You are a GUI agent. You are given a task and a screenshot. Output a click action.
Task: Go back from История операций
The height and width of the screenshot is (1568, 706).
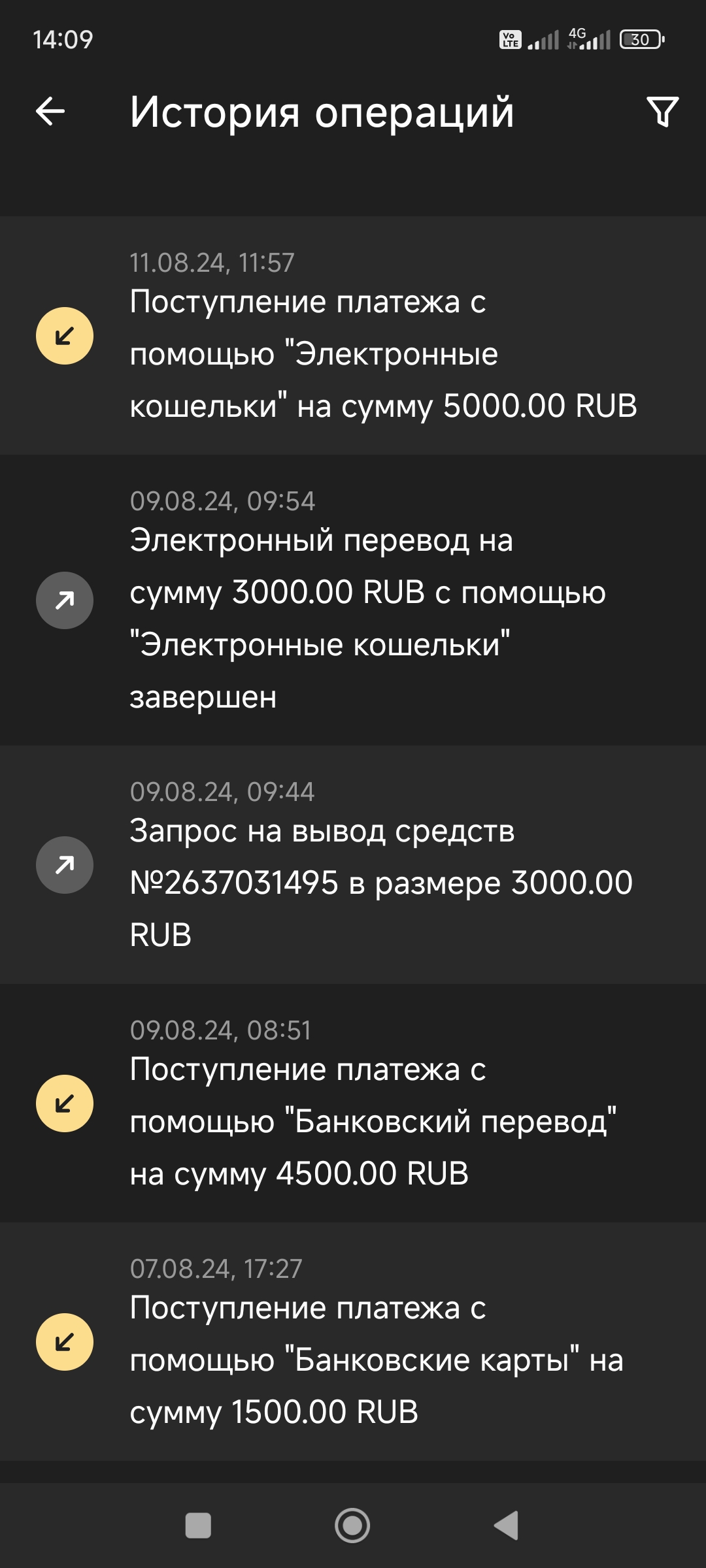50,112
